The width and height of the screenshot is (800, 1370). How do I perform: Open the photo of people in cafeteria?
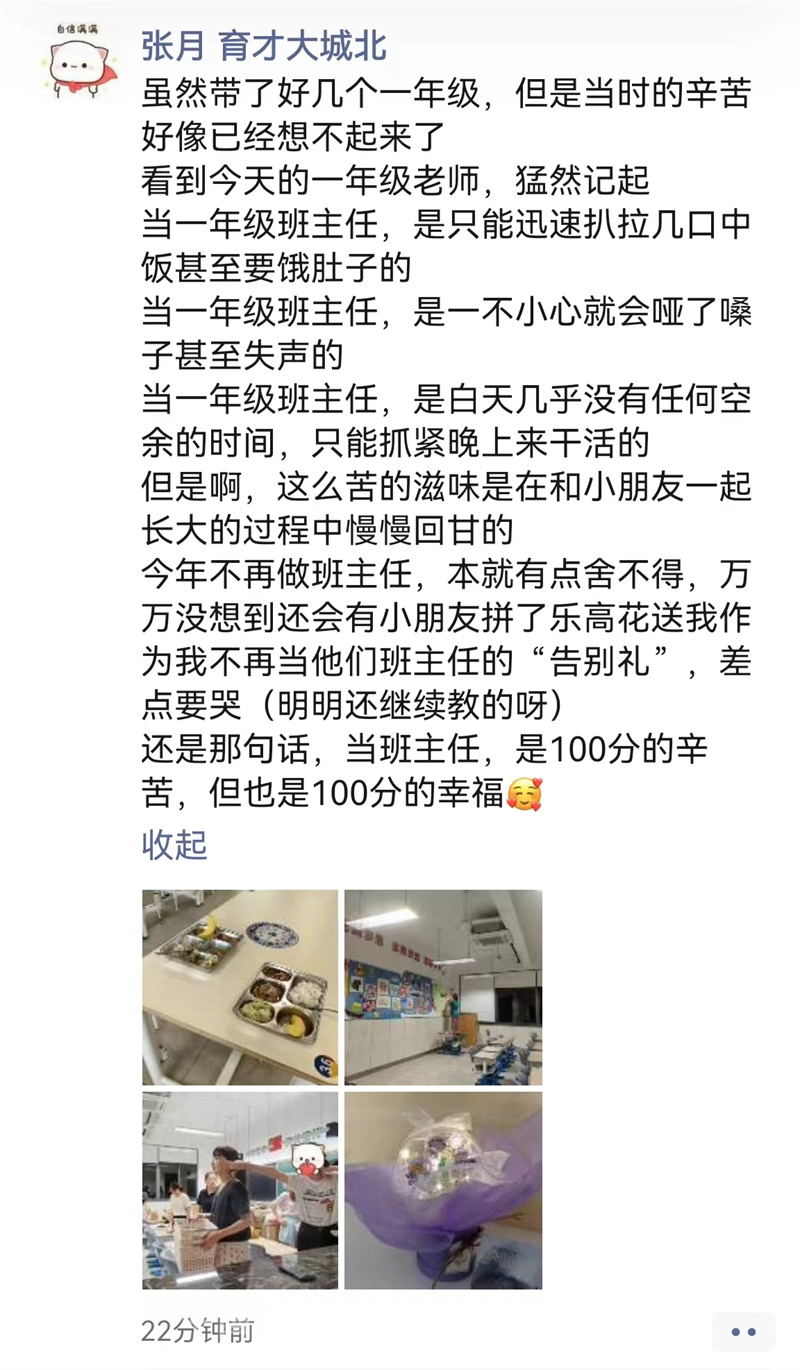[240, 1190]
